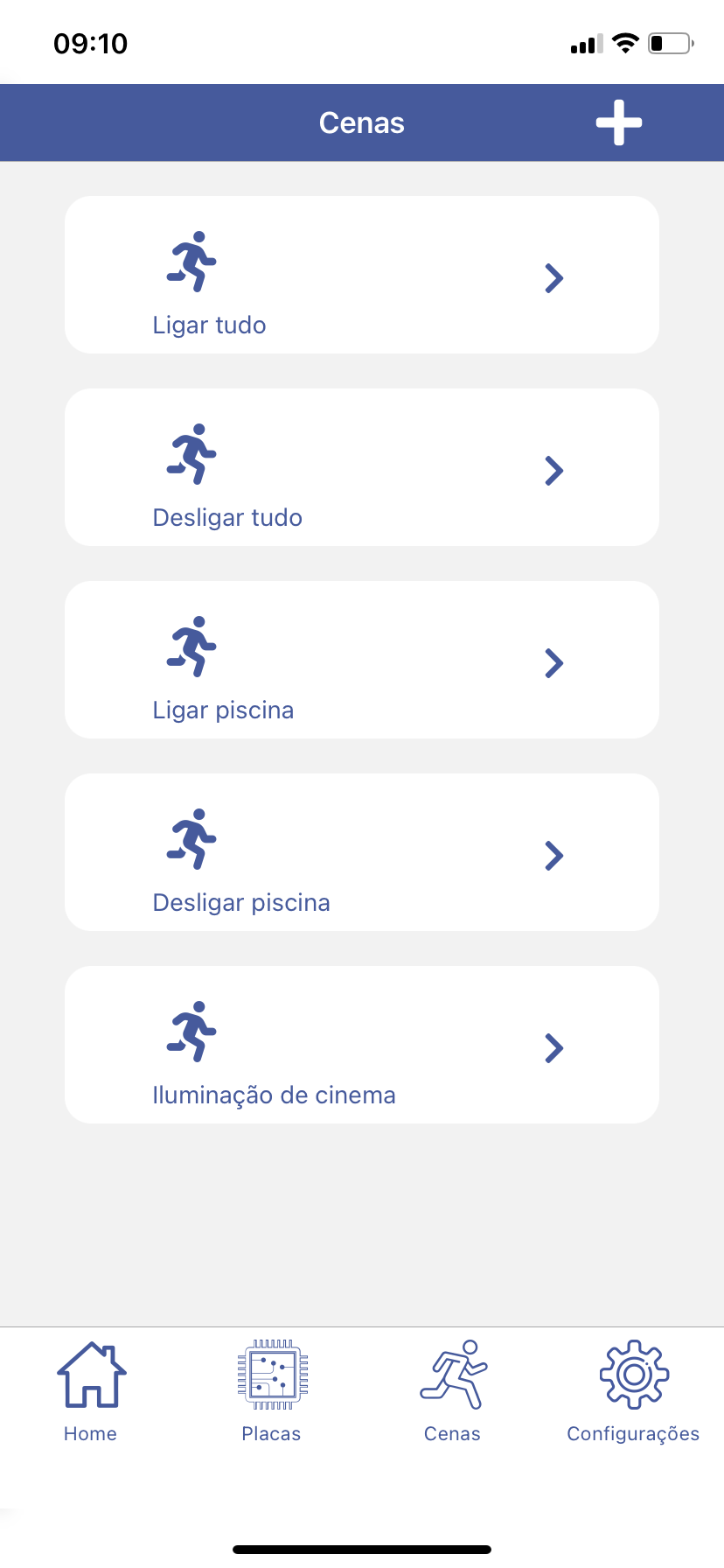The image size is (724, 1568).
Task: Open the Configurações tab
Action: [x=634, y=1391]
